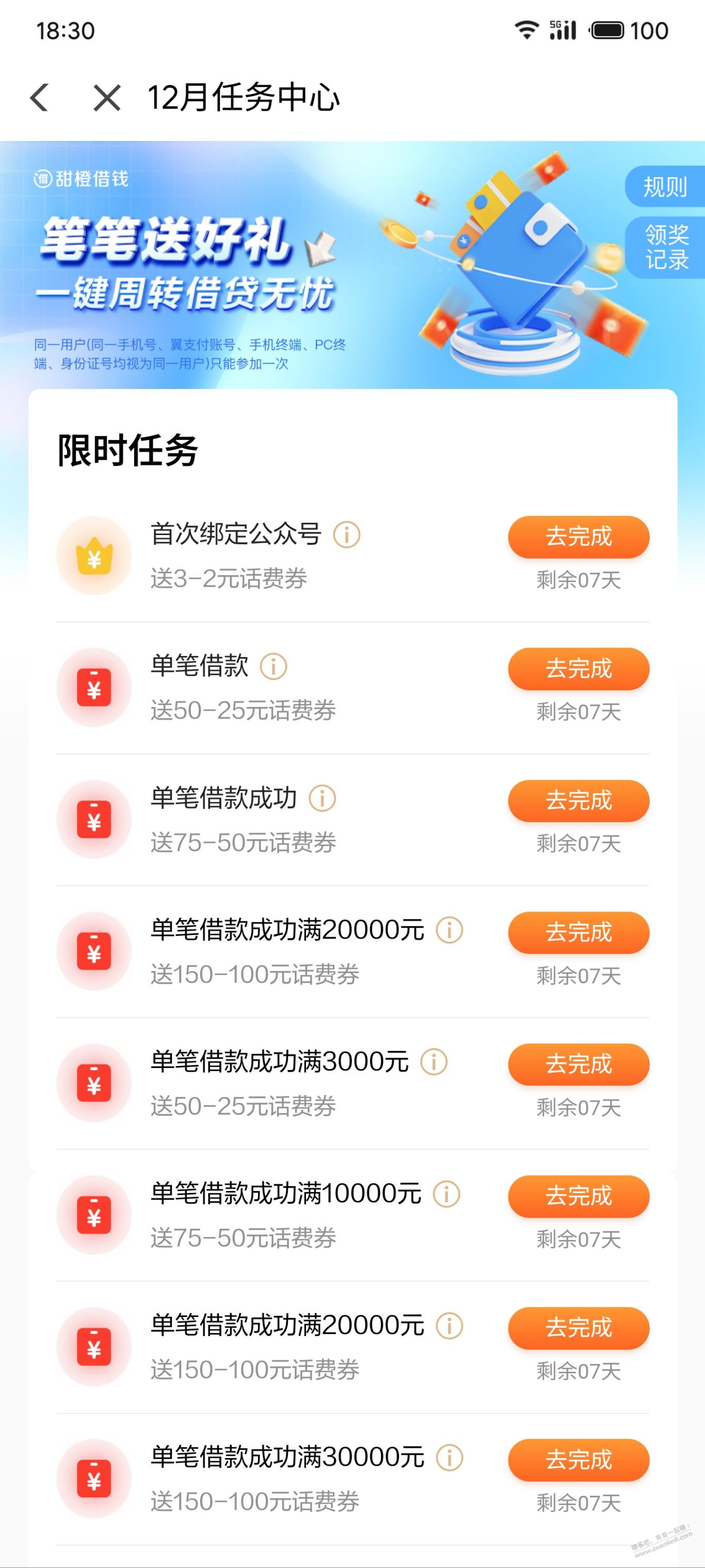
Task: Tap 去完成 for the task titled exactly 单笔借款
Action: coord(579,668)
